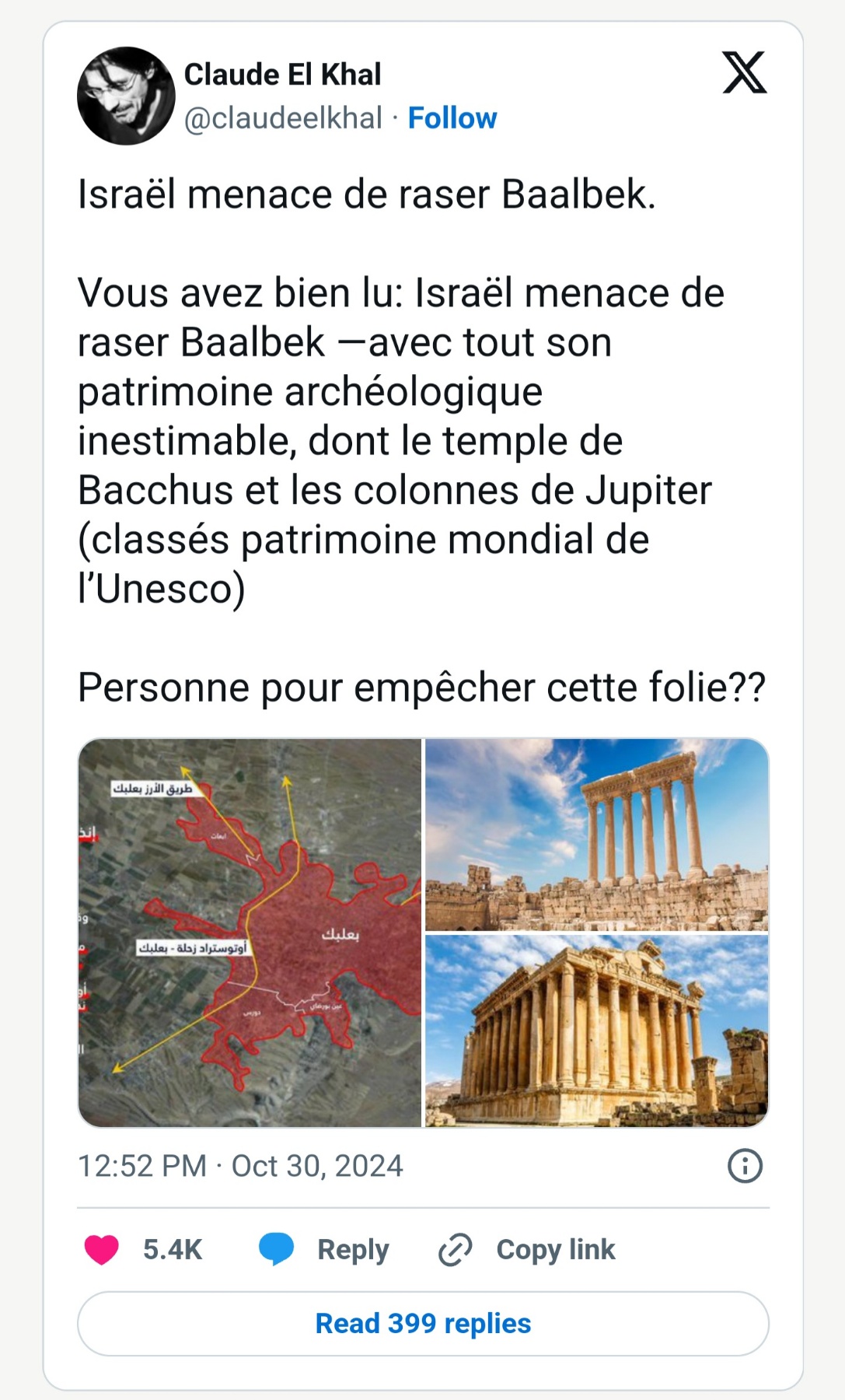Reply to this tweet

click(324, 1249)
